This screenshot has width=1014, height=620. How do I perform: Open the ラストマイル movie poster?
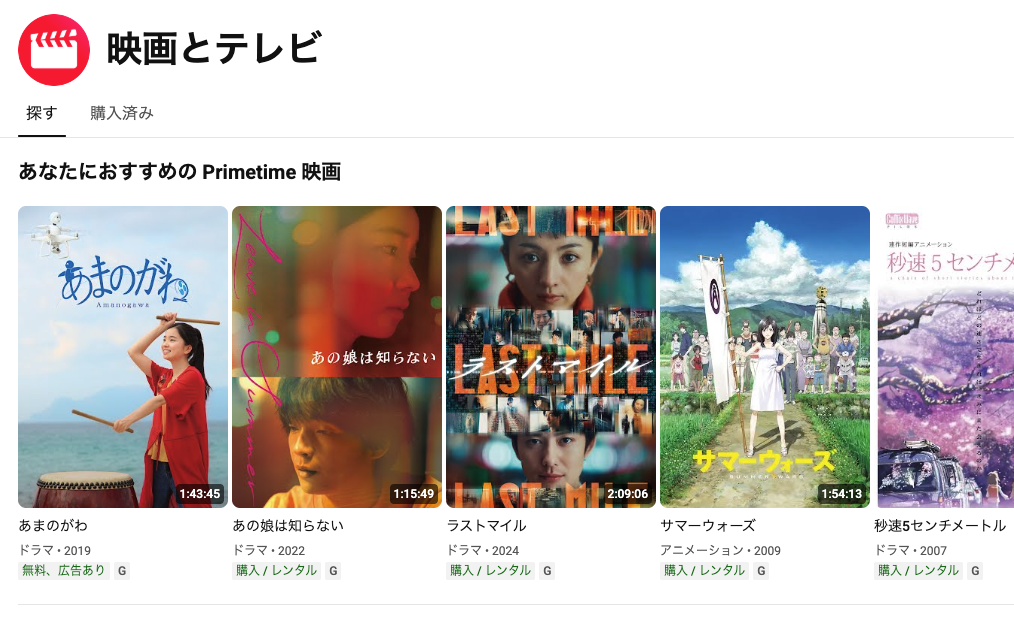click(551, 357)
